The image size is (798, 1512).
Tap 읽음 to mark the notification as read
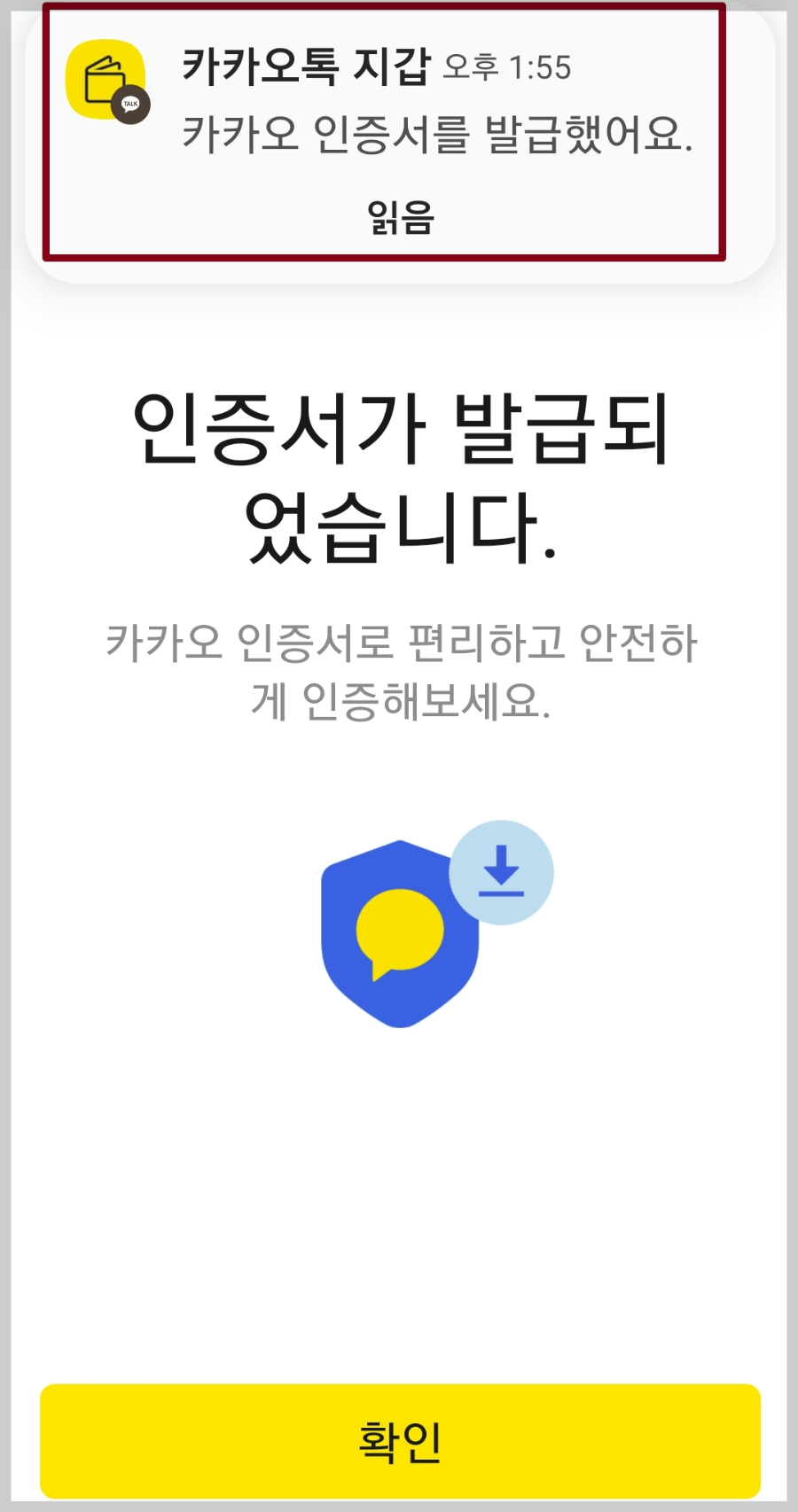tap(399, 214)
